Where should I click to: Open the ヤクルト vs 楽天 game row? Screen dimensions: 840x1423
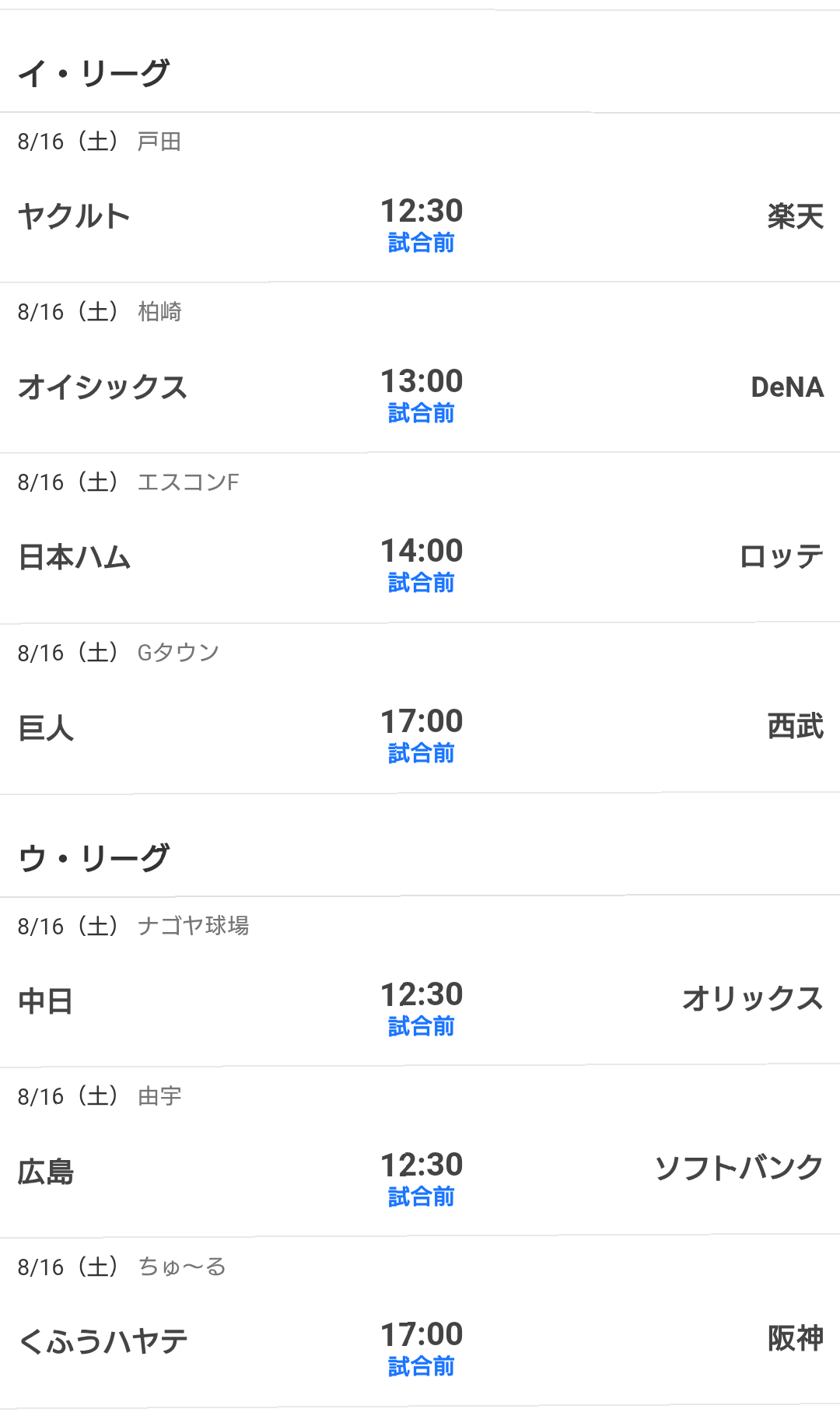[420, 198]
